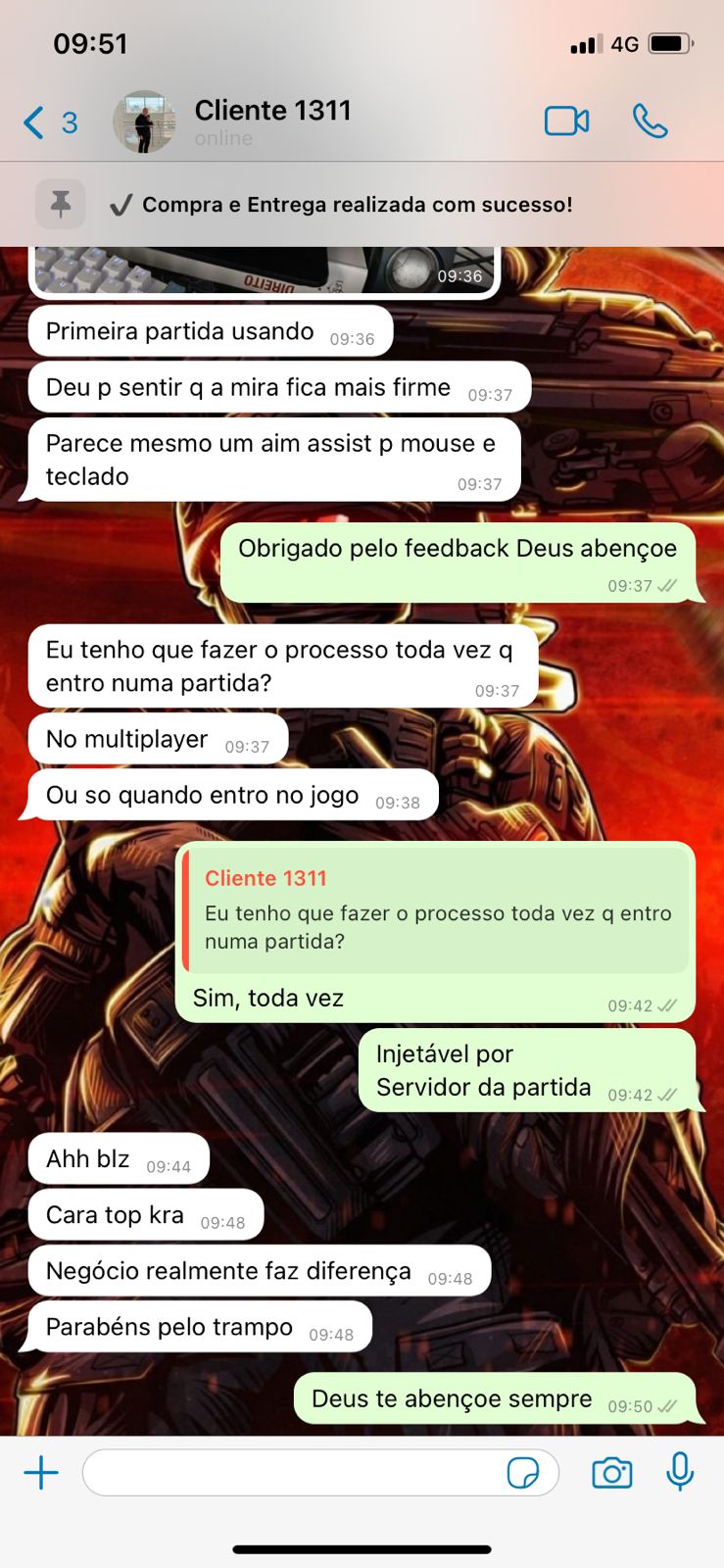Record a voice message with microphone
Viewport: 724px width, 1568px height.
(x=680, y=1472)
